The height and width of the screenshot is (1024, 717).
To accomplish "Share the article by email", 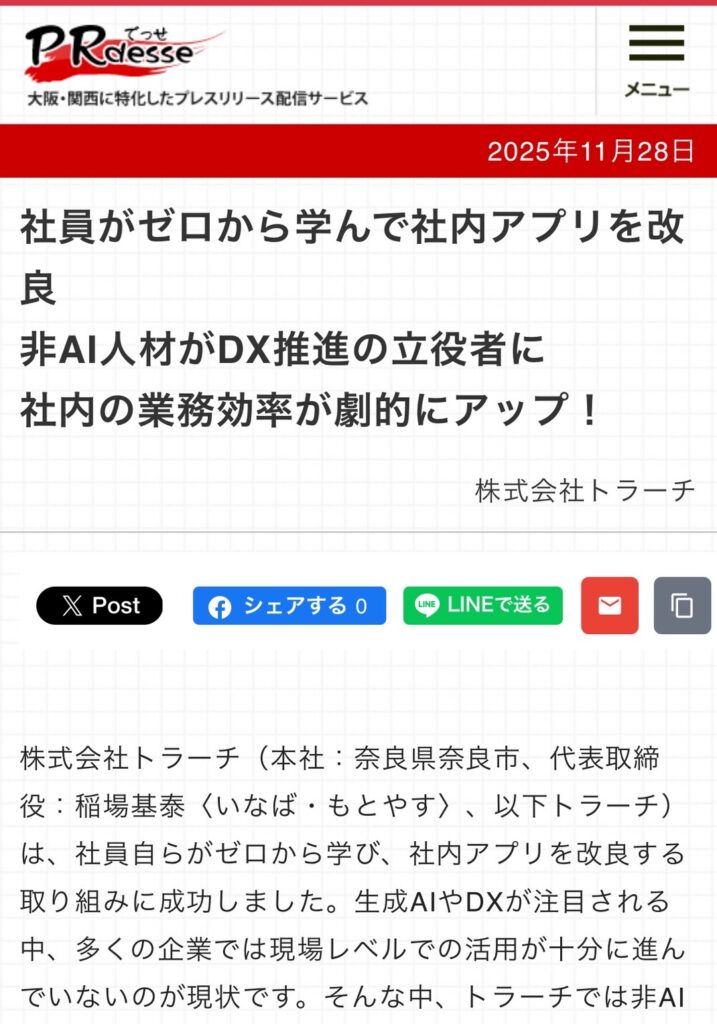I will [609, 606].
